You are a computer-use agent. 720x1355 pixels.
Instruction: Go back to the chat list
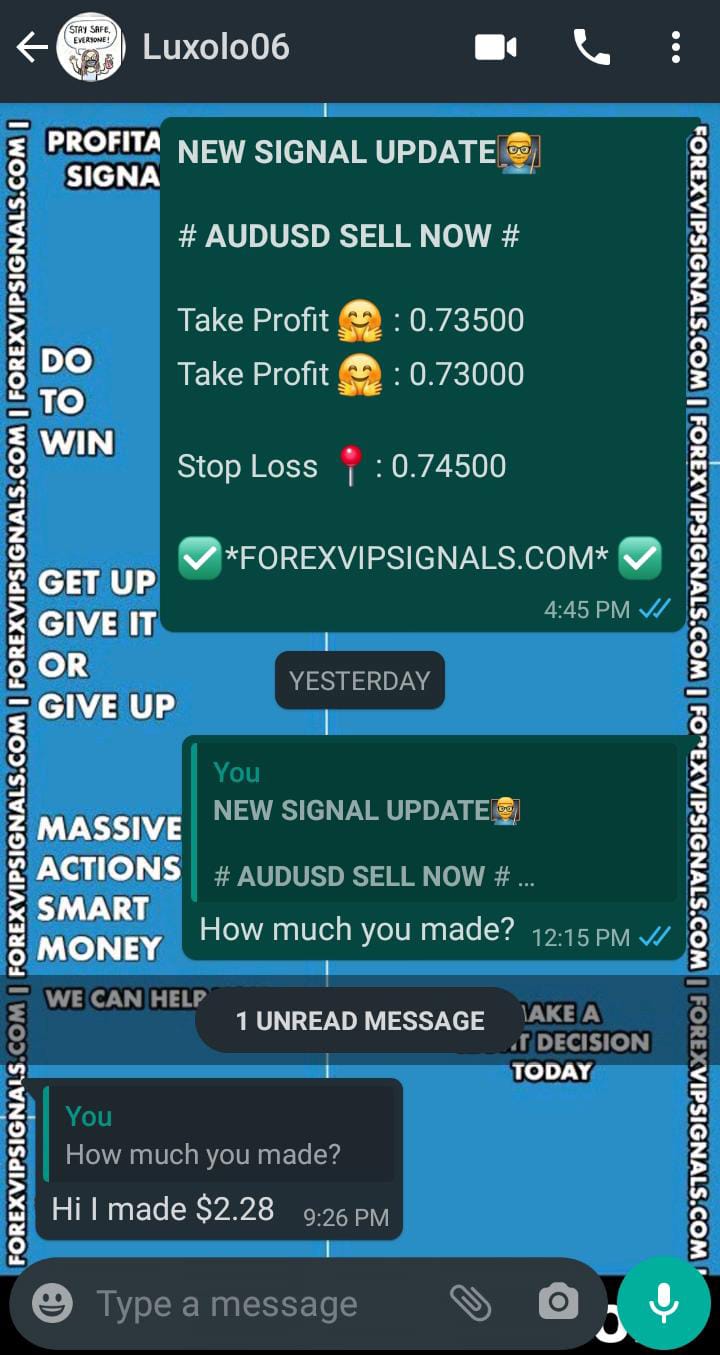coord(31,48)
